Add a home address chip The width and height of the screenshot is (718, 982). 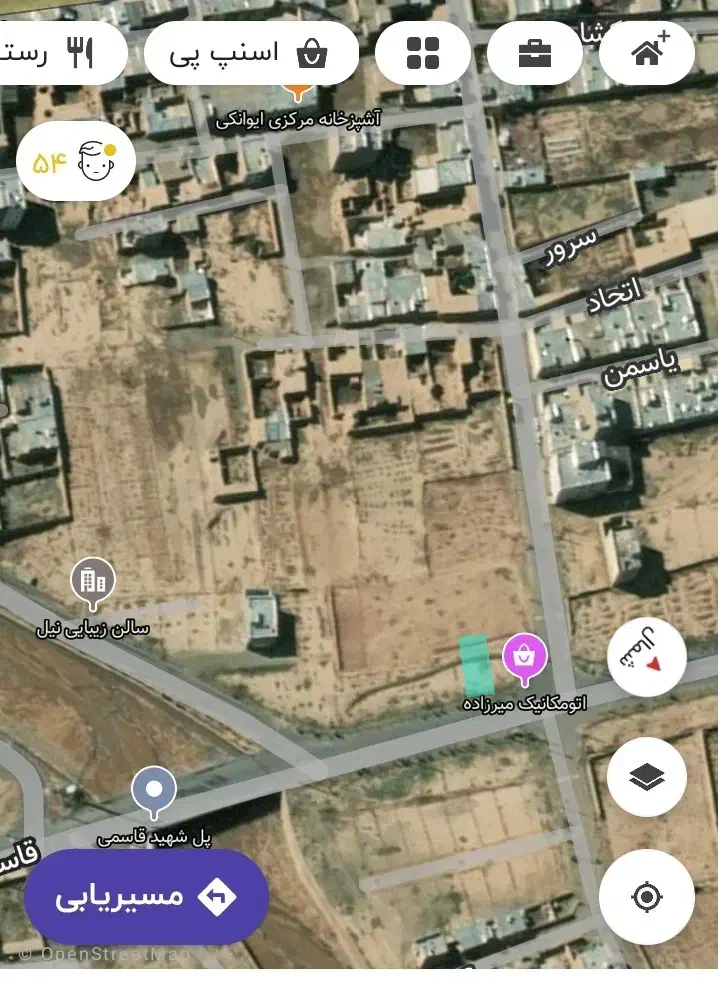tap(649, 53)
